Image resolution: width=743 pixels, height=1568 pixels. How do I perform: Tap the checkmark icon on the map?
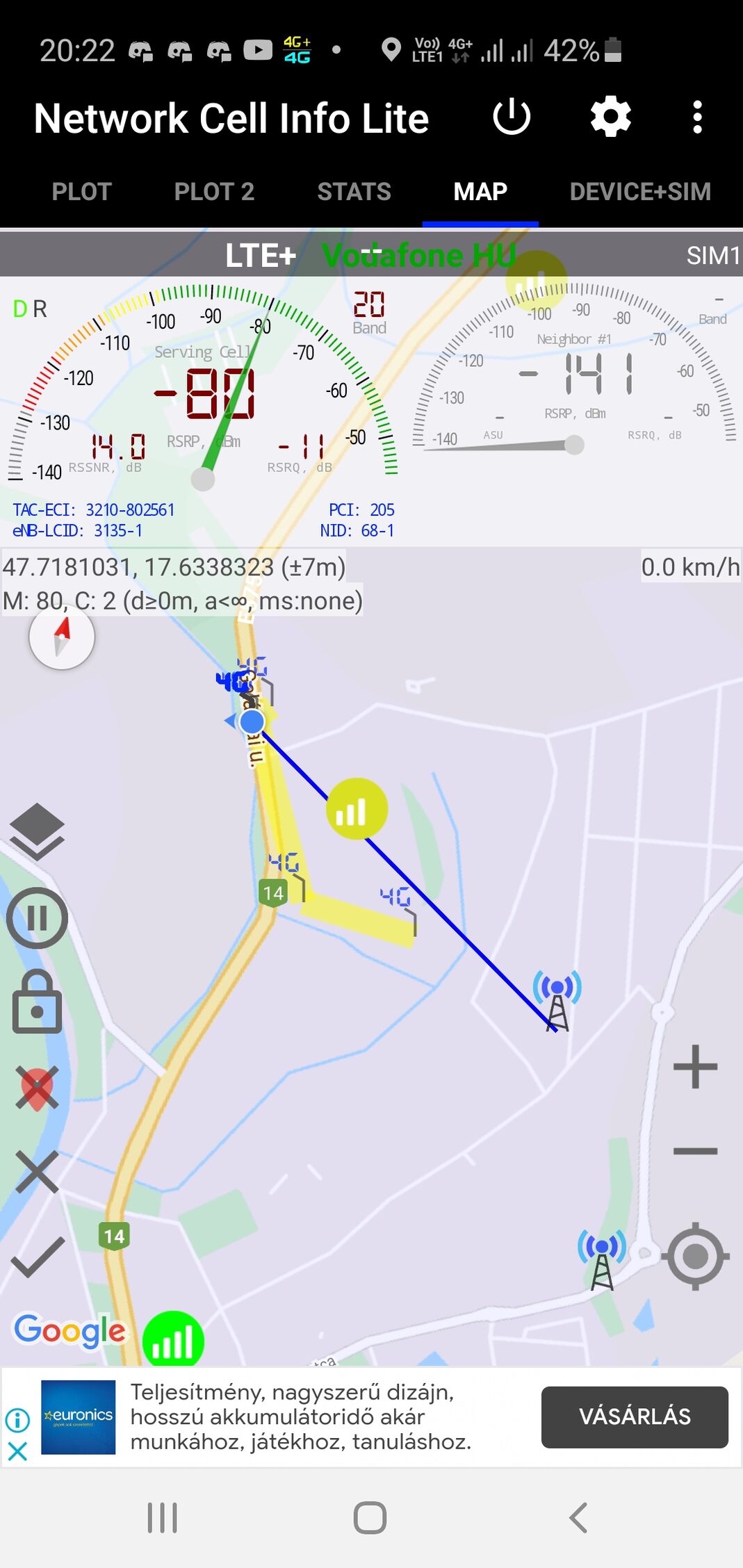[x=37, y=1257]
